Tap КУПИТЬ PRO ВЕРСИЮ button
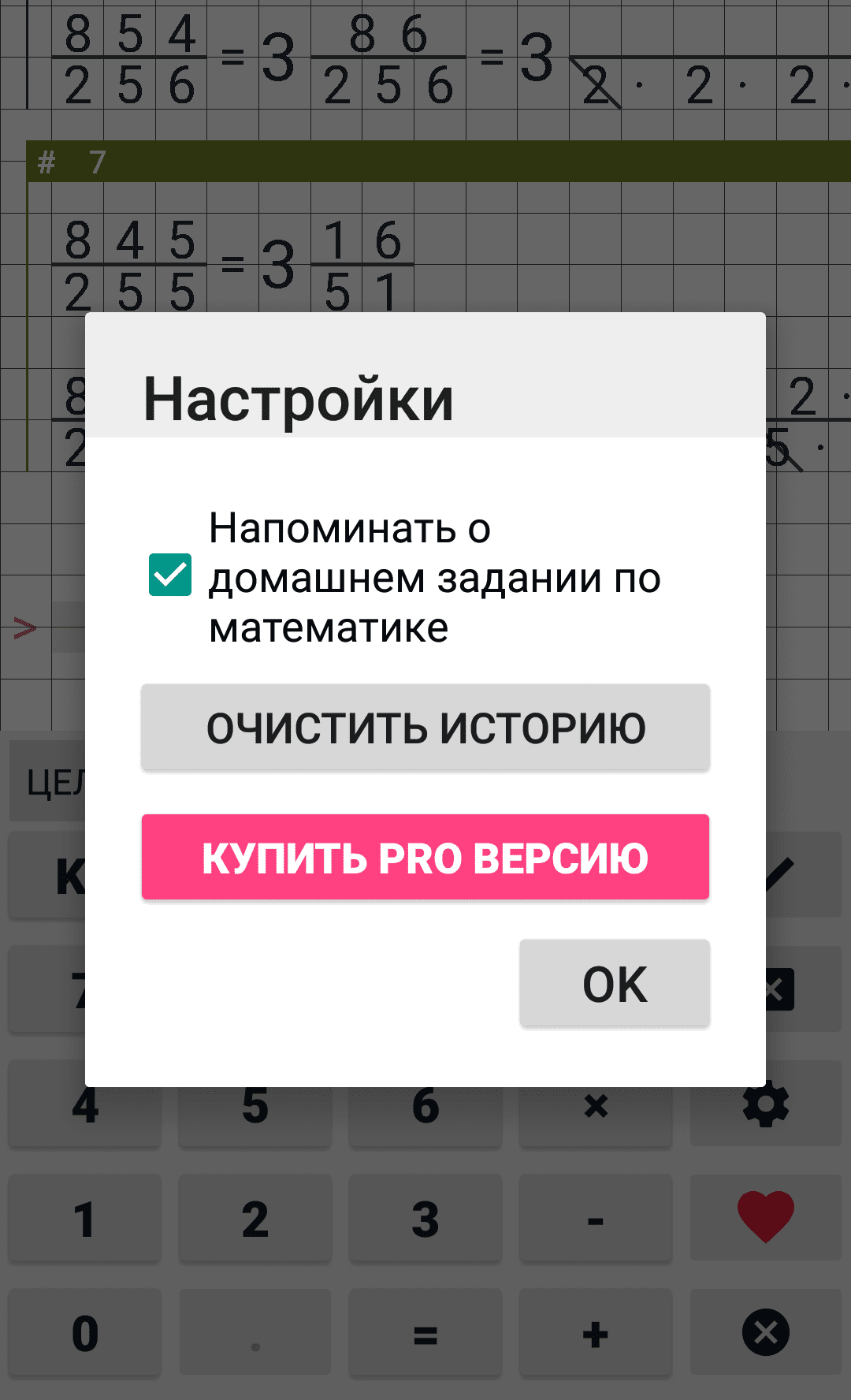851x1400 pixels. [x=425, y=858]
